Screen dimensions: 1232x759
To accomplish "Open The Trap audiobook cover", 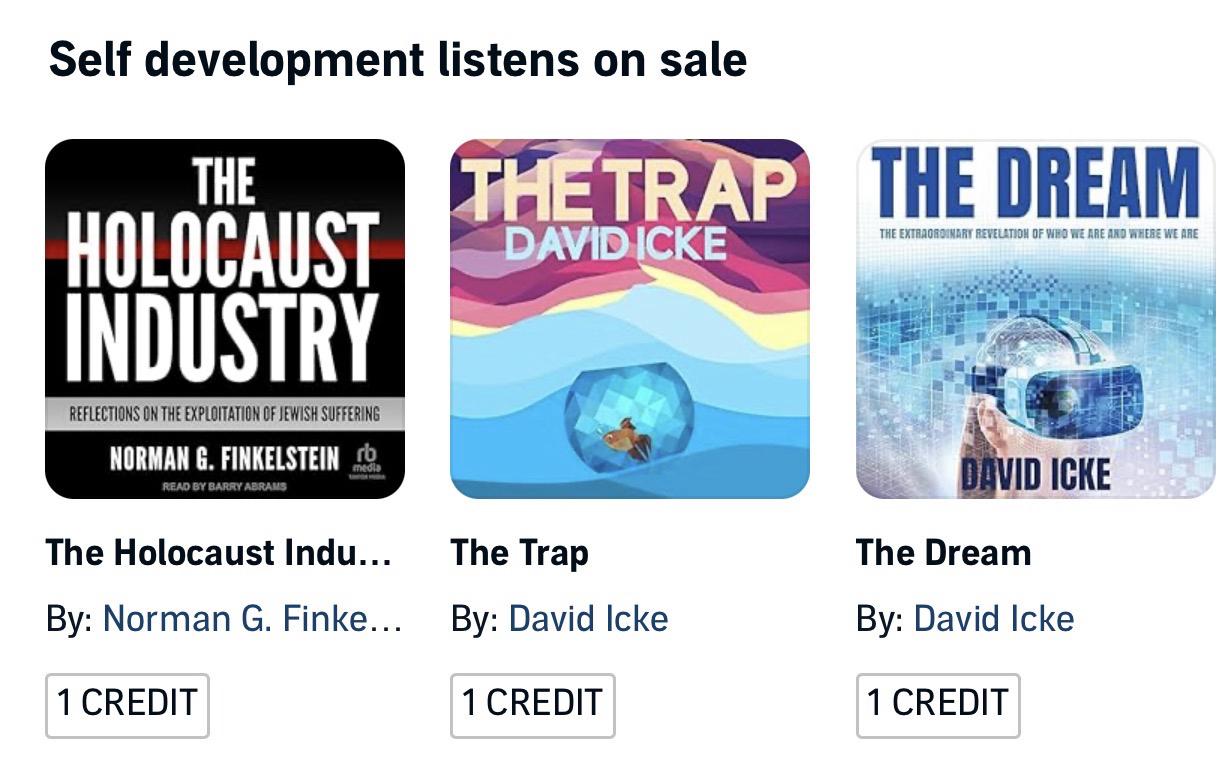I will [x=630, y=319].
